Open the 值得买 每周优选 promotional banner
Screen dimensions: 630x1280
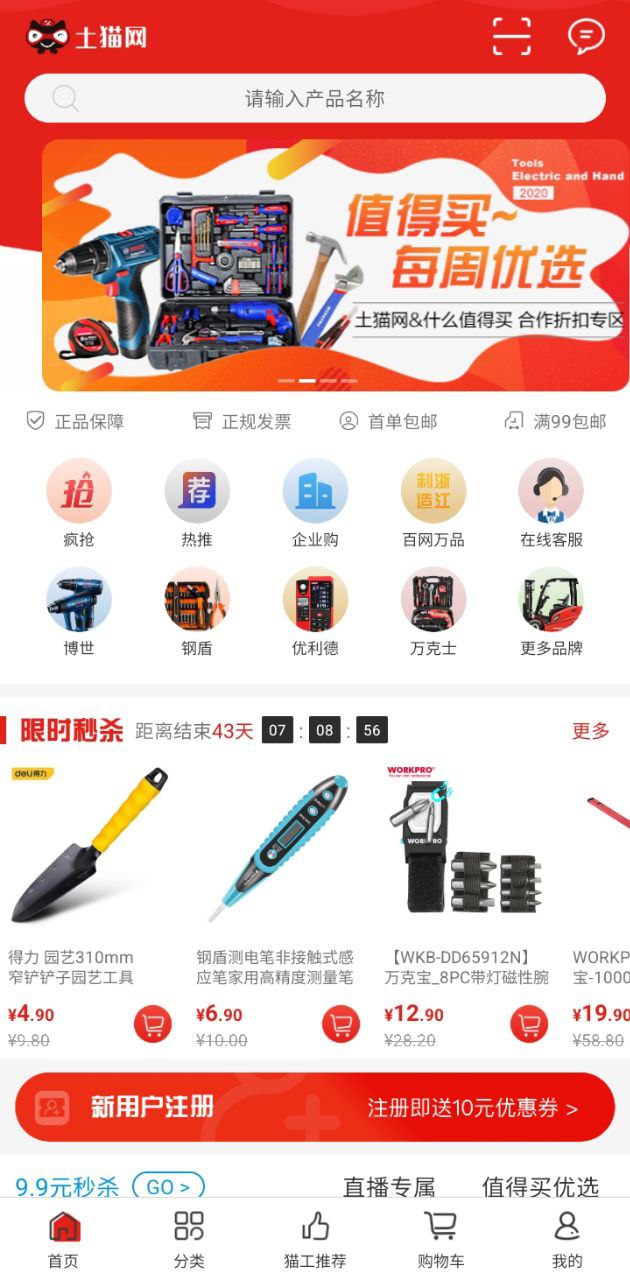tap(335, 265)
